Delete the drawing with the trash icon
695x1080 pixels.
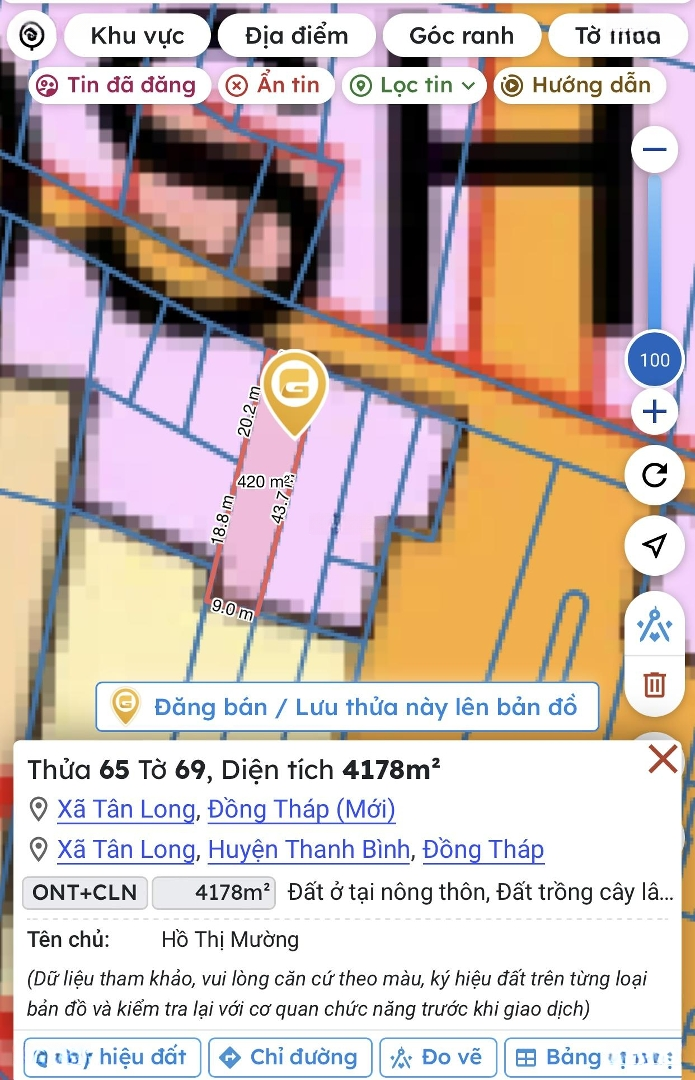[x=655, y=685]
